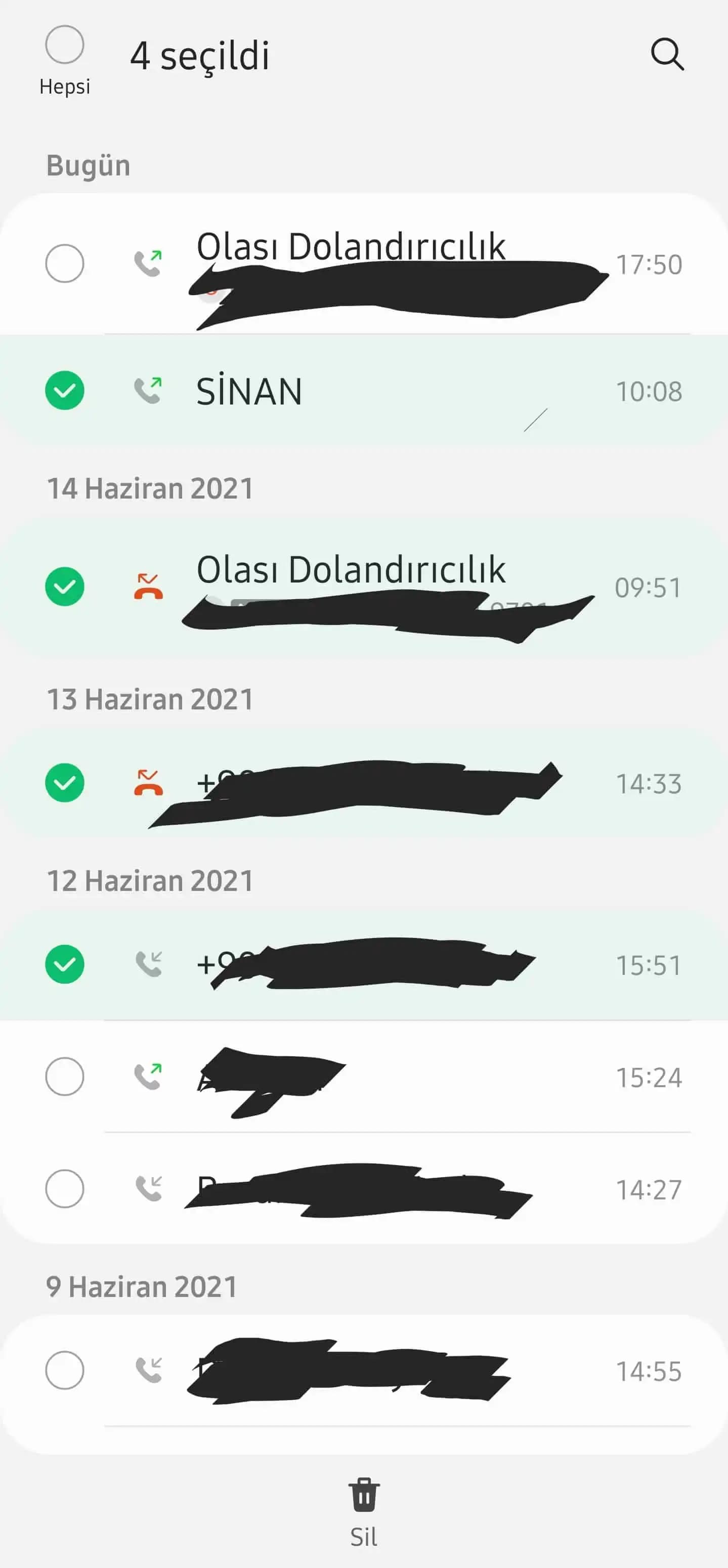Uncheck the 09:51 Olası Dolandırıcılık missed call

coord(65,586)
